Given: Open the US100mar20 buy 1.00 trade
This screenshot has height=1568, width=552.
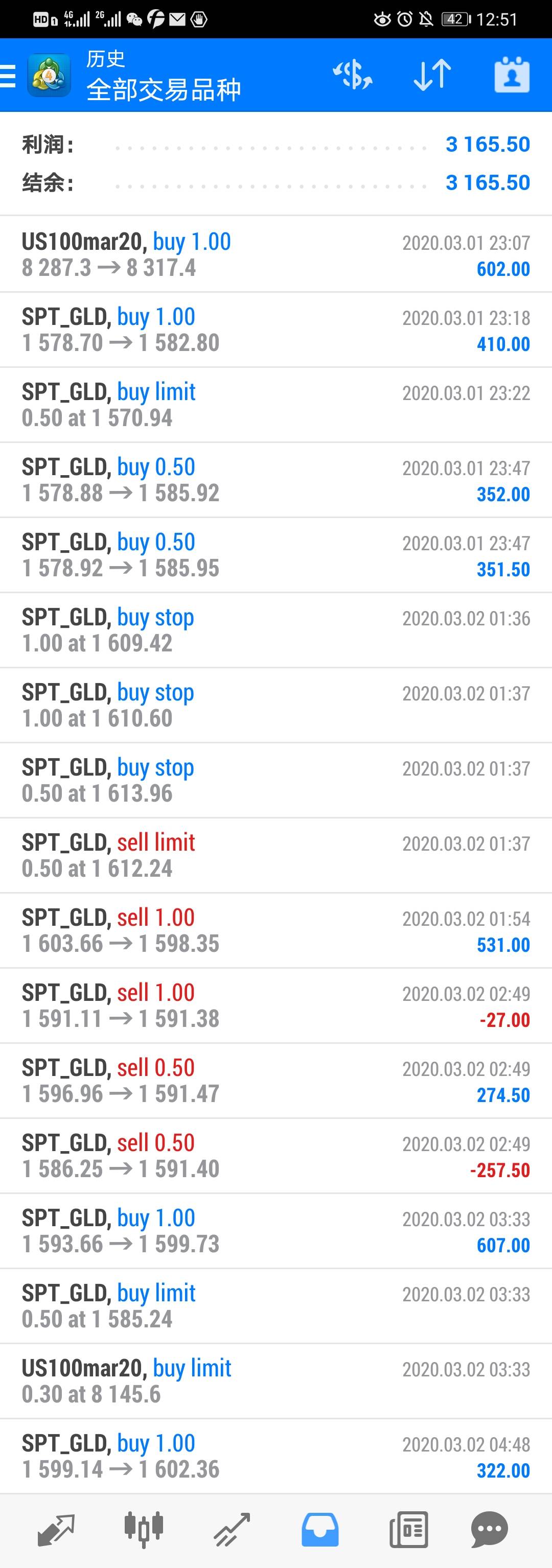Looking at the screenshot, I should click(x=275, y=254).
